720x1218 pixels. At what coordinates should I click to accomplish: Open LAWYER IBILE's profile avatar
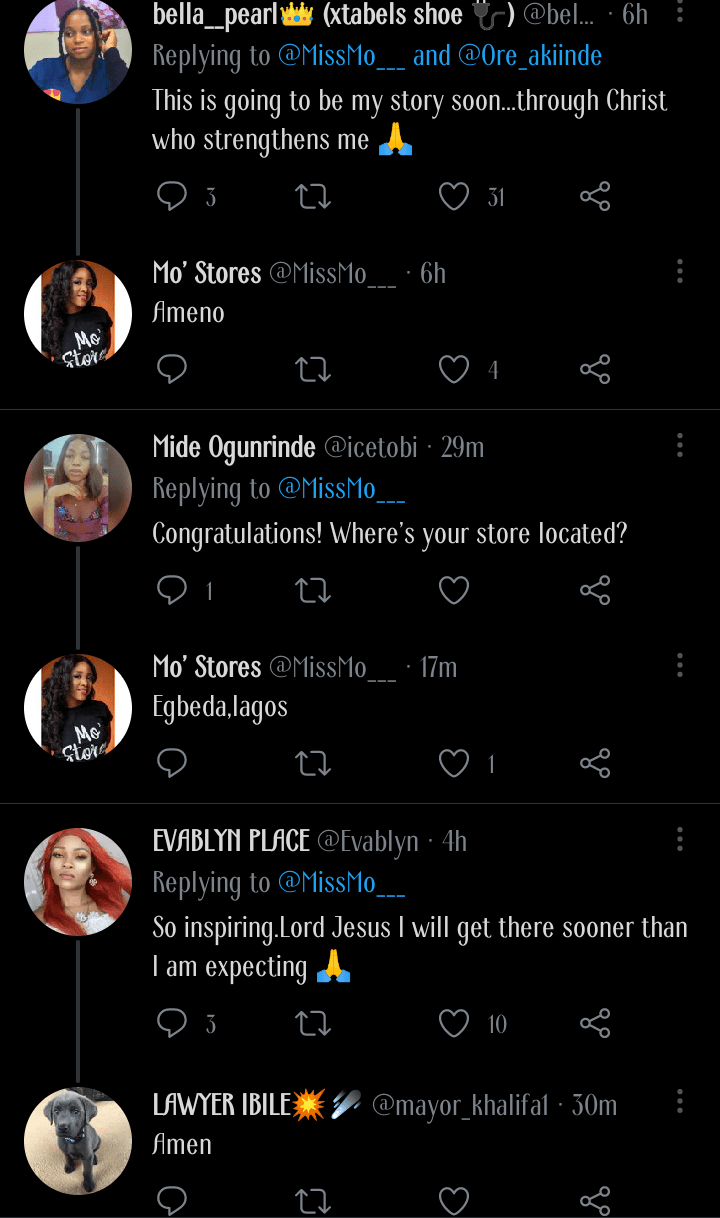coord(78,1141)
